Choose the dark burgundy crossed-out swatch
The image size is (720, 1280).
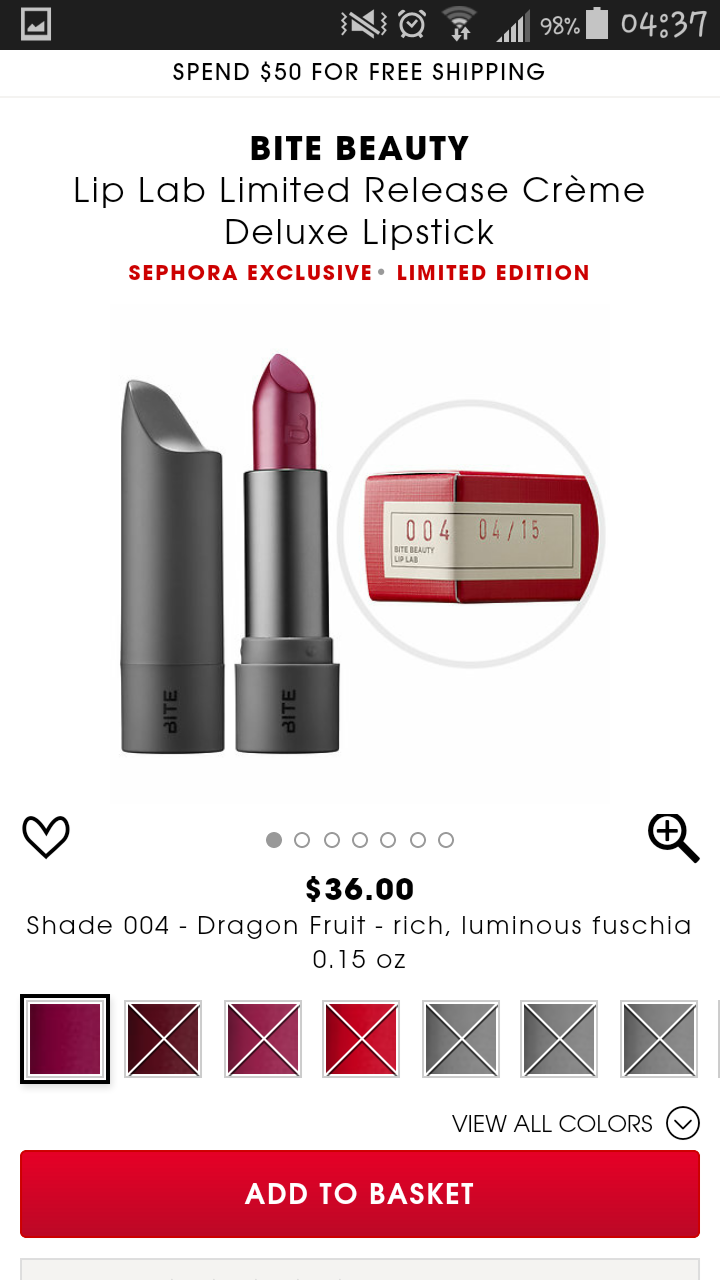pyautogui.click(x=163, y=1039)
